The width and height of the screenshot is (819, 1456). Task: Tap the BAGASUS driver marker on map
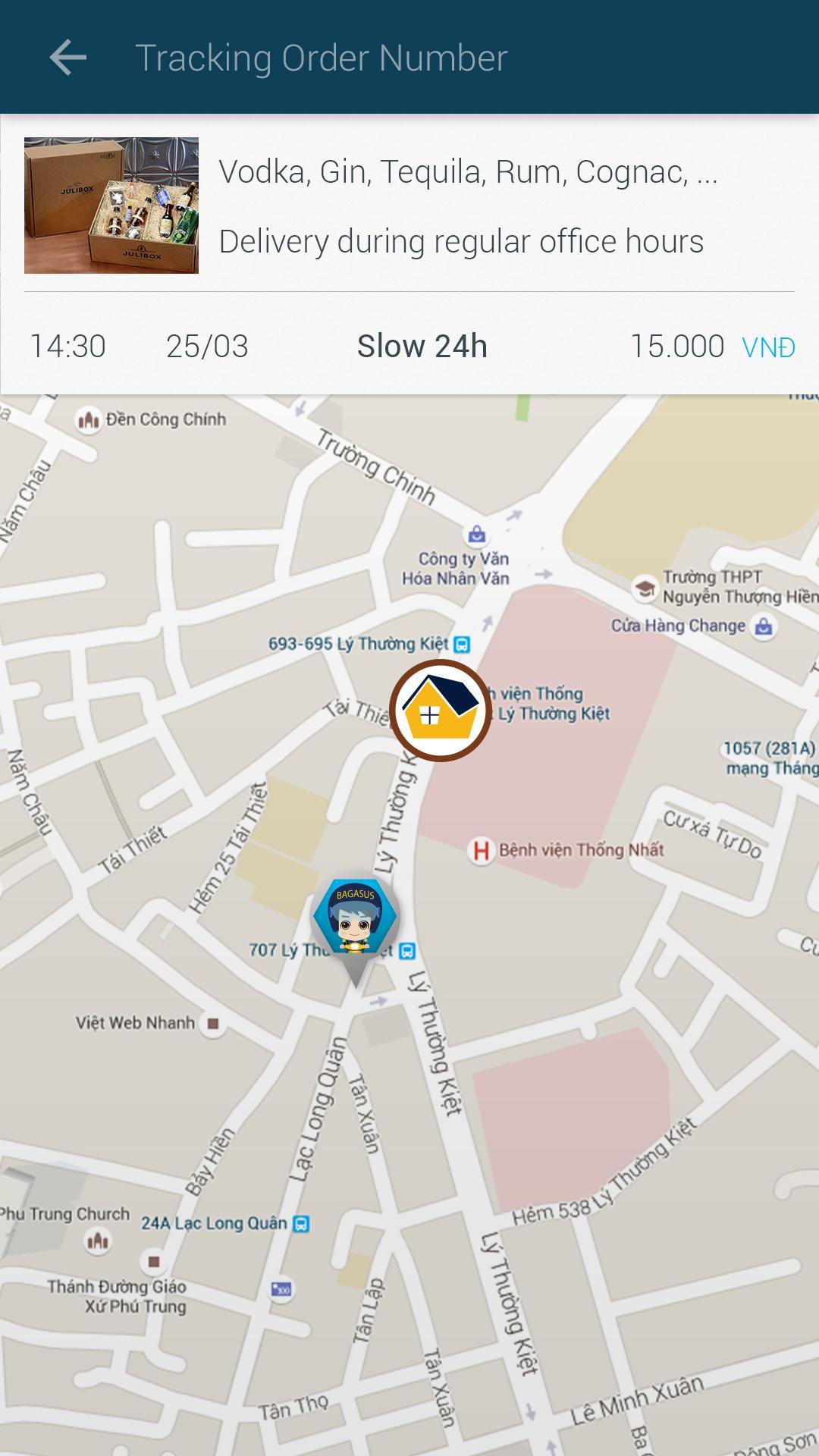[355, 920]
